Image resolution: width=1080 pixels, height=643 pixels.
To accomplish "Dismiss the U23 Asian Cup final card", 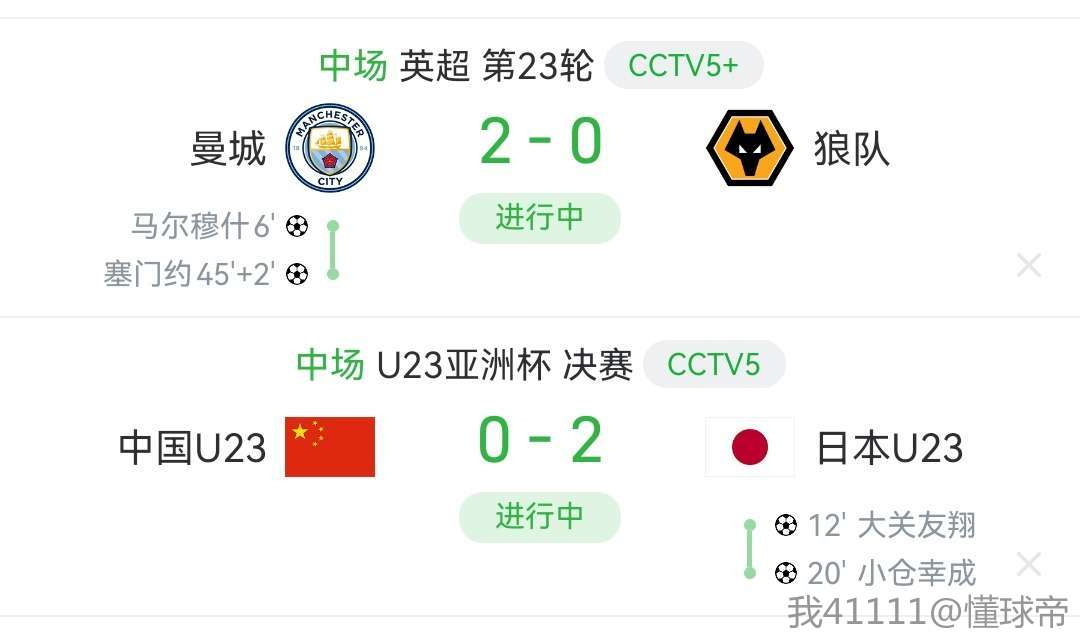I will tap(1028, 564).
